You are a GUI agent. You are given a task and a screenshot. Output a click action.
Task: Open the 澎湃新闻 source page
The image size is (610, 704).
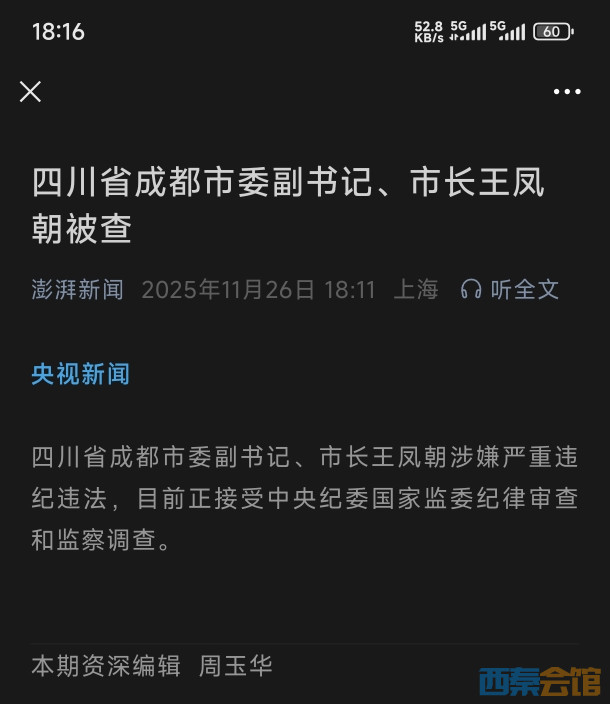point(78,290)
